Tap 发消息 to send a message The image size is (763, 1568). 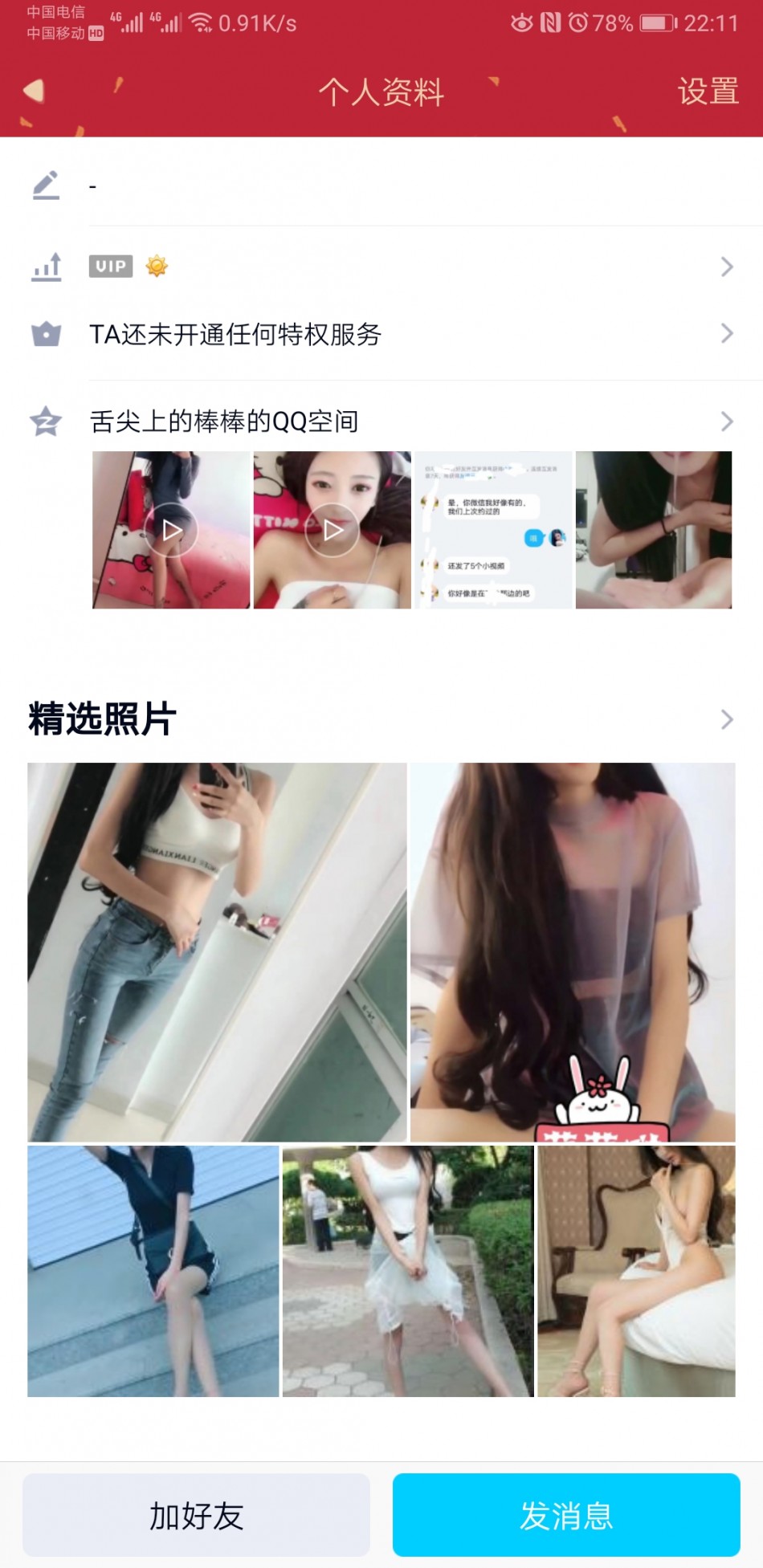point(566,1515)
